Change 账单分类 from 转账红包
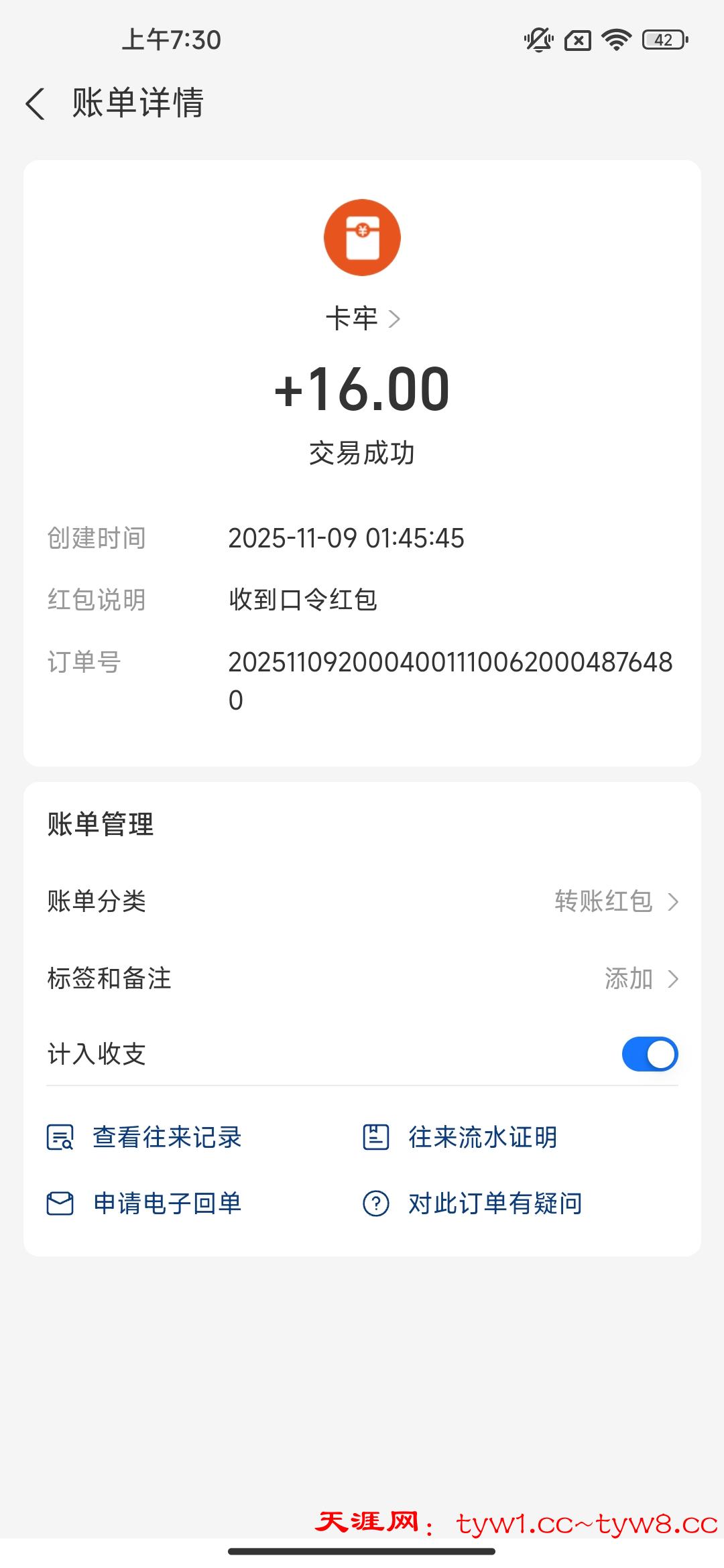Viewport: 724px width, 1568px height. tap(615, 901)
